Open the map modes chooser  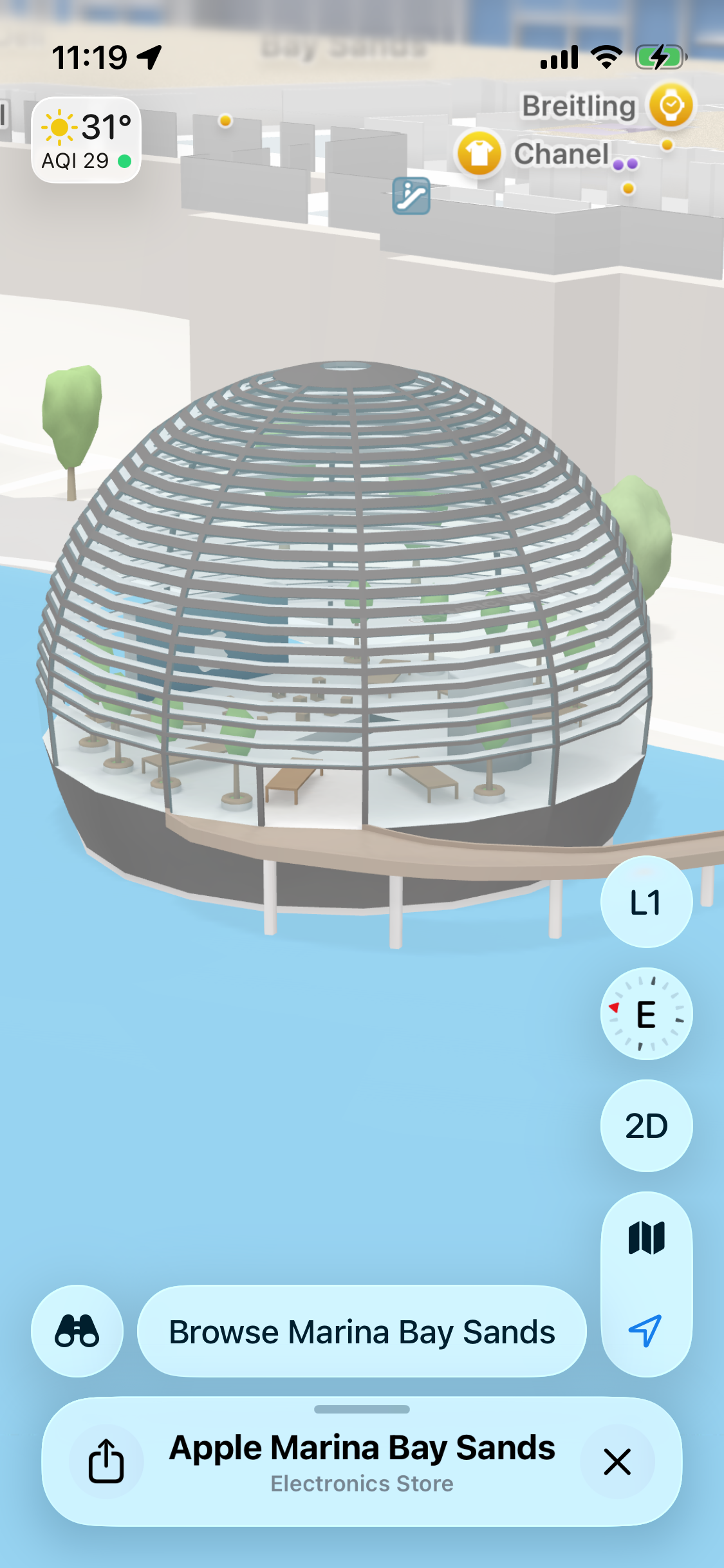pos(646,1238)
